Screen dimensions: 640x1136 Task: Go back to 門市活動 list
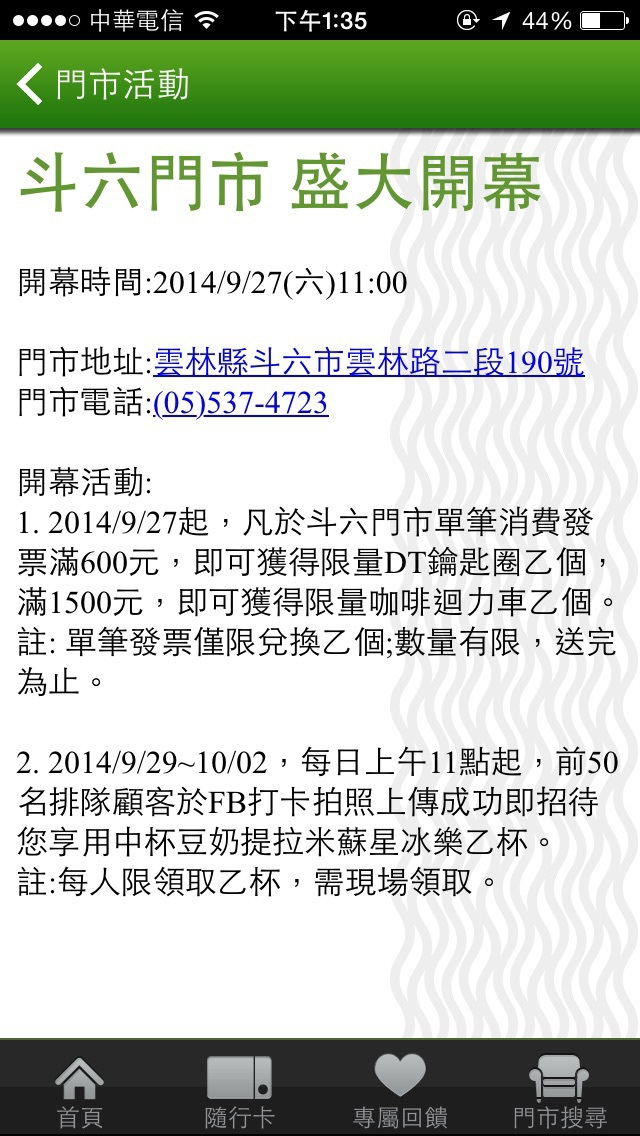pos(103,85)
